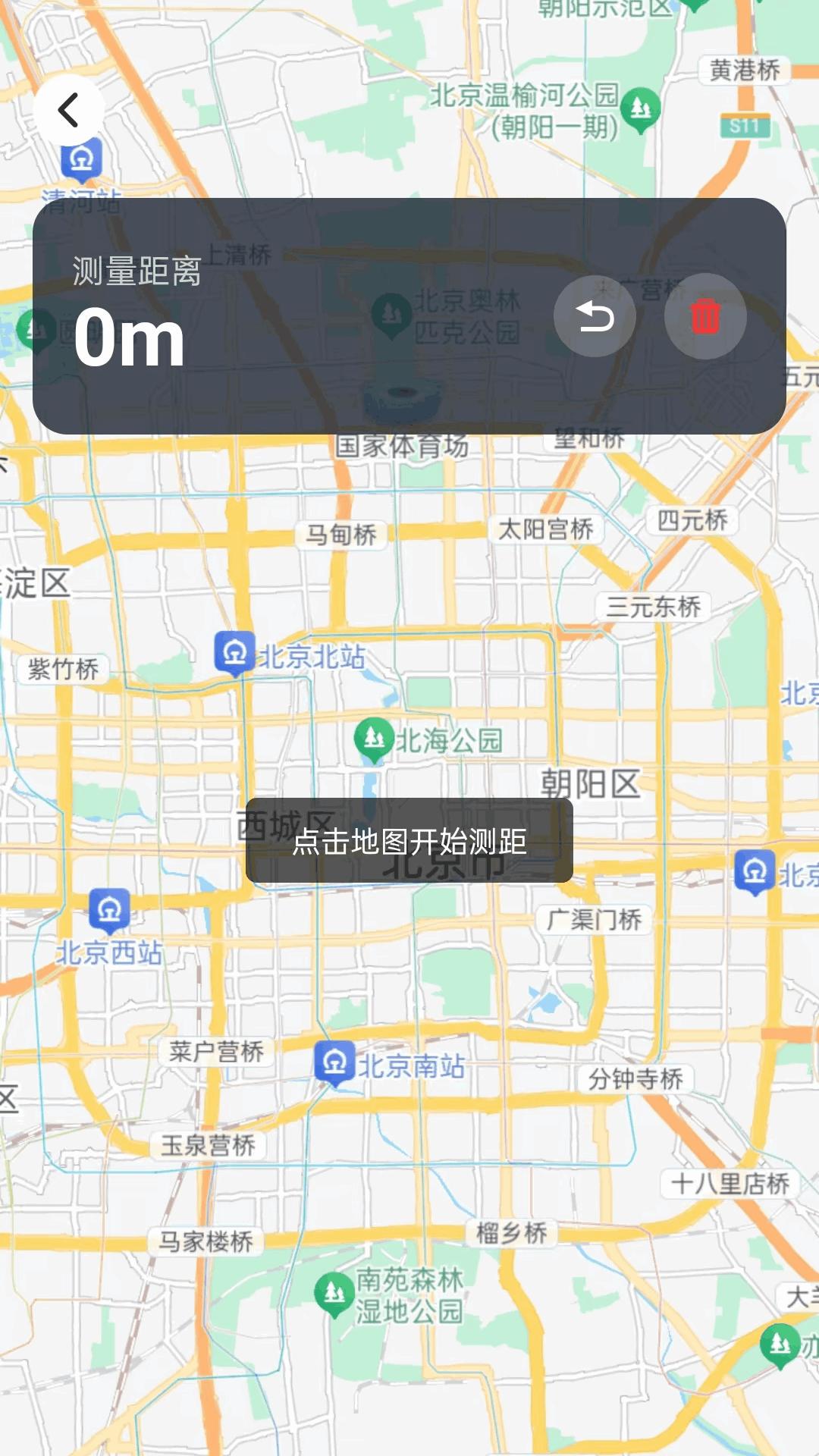Select the 北京北站 railway station marker
819x1456 pixels.
coord(234,651)
